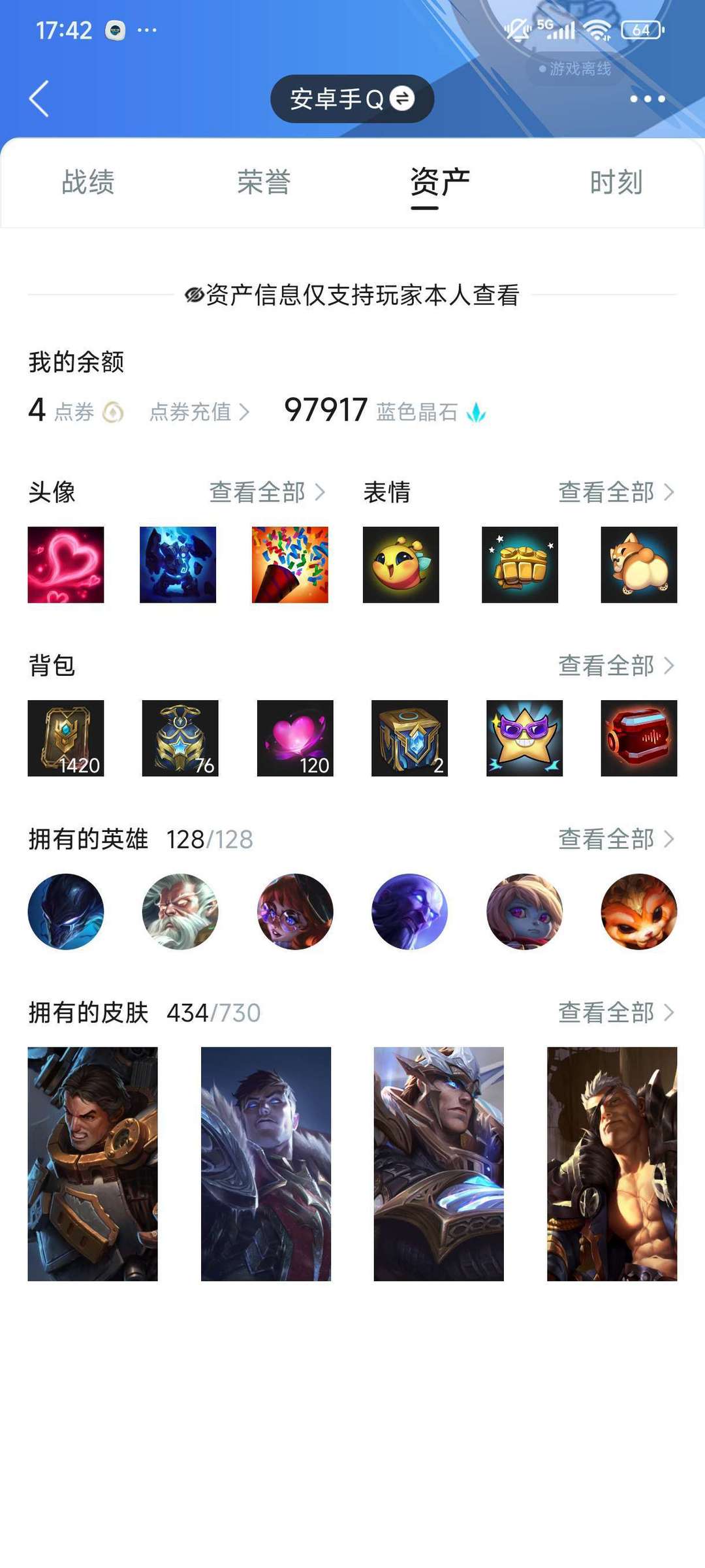Switch to the 战绩 tab

tap(88, 182)
